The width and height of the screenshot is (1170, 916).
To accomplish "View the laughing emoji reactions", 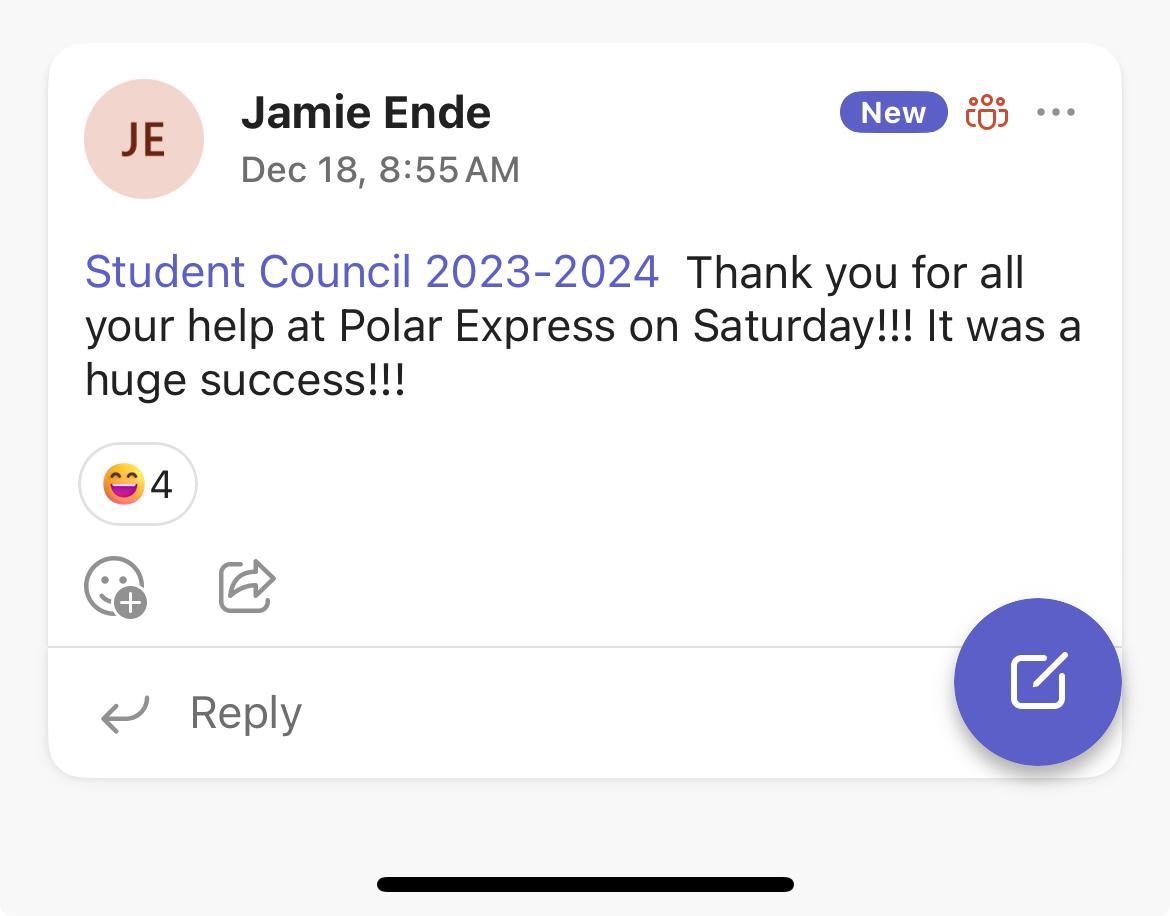I will click(138, 484).
